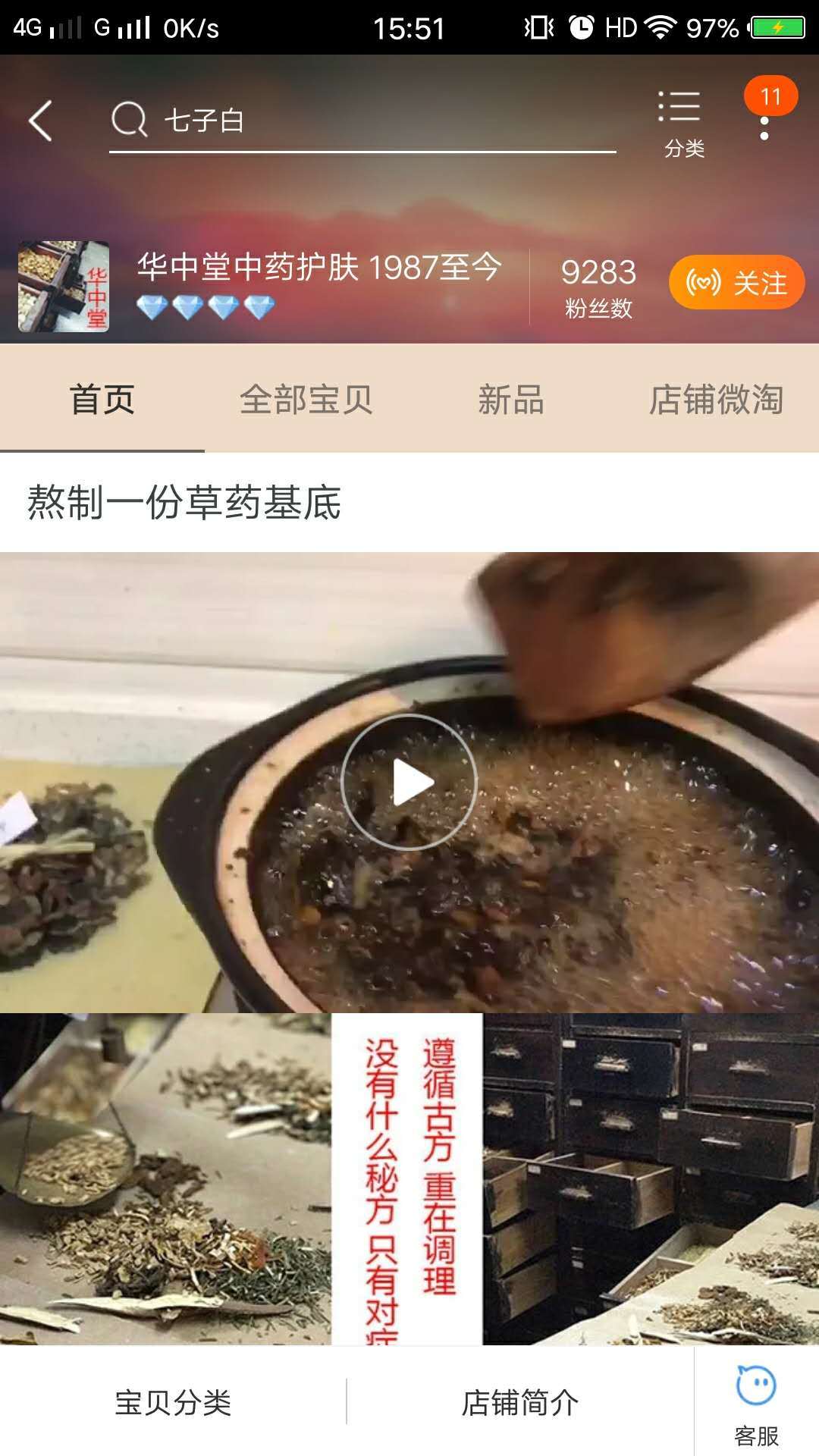Image resolution: width=819 pixels, height=1456 pixels.
Task: Switch to the 店铺微淘 tab
Action: (716, 400)
